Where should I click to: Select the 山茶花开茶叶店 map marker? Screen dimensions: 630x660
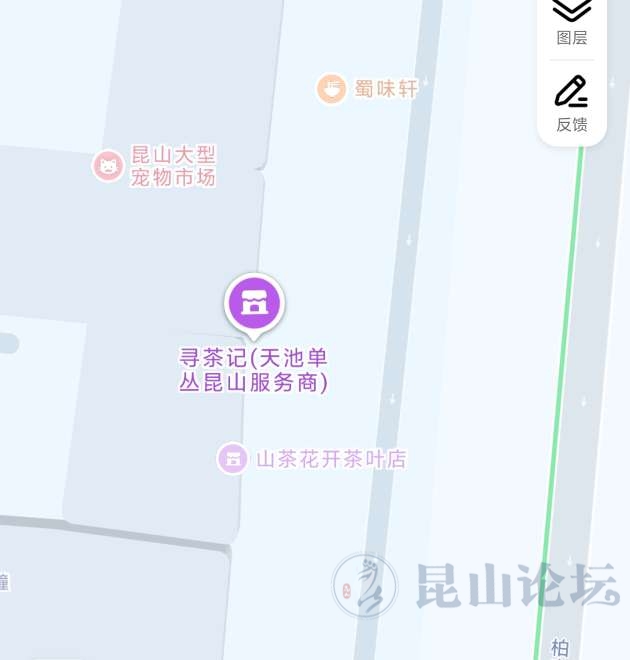pos(233,459)
